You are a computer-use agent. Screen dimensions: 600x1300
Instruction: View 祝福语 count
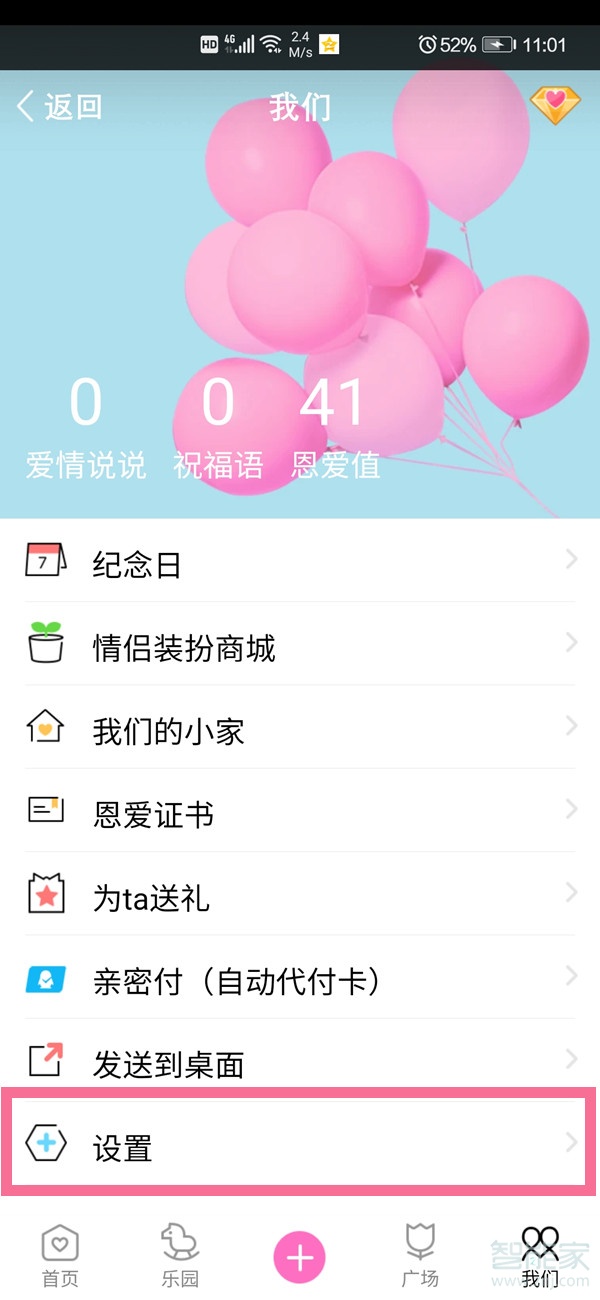coord(218,425)
